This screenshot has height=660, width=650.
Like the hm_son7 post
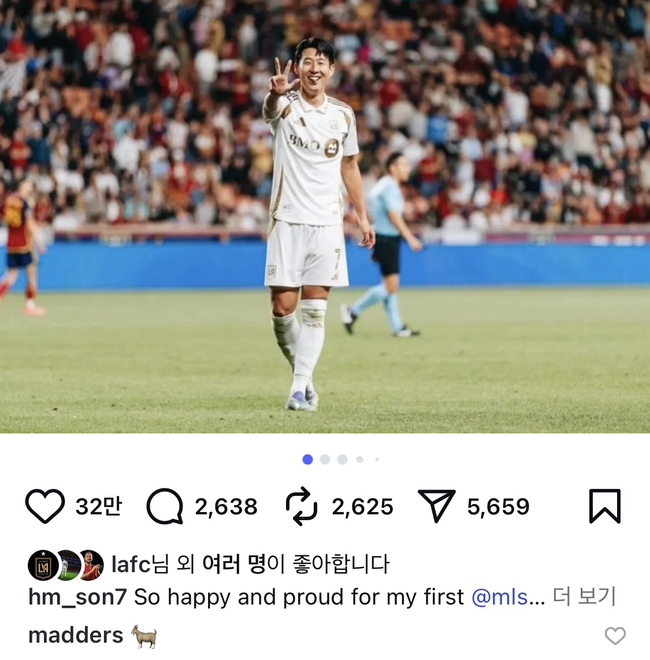coord(45,506)
